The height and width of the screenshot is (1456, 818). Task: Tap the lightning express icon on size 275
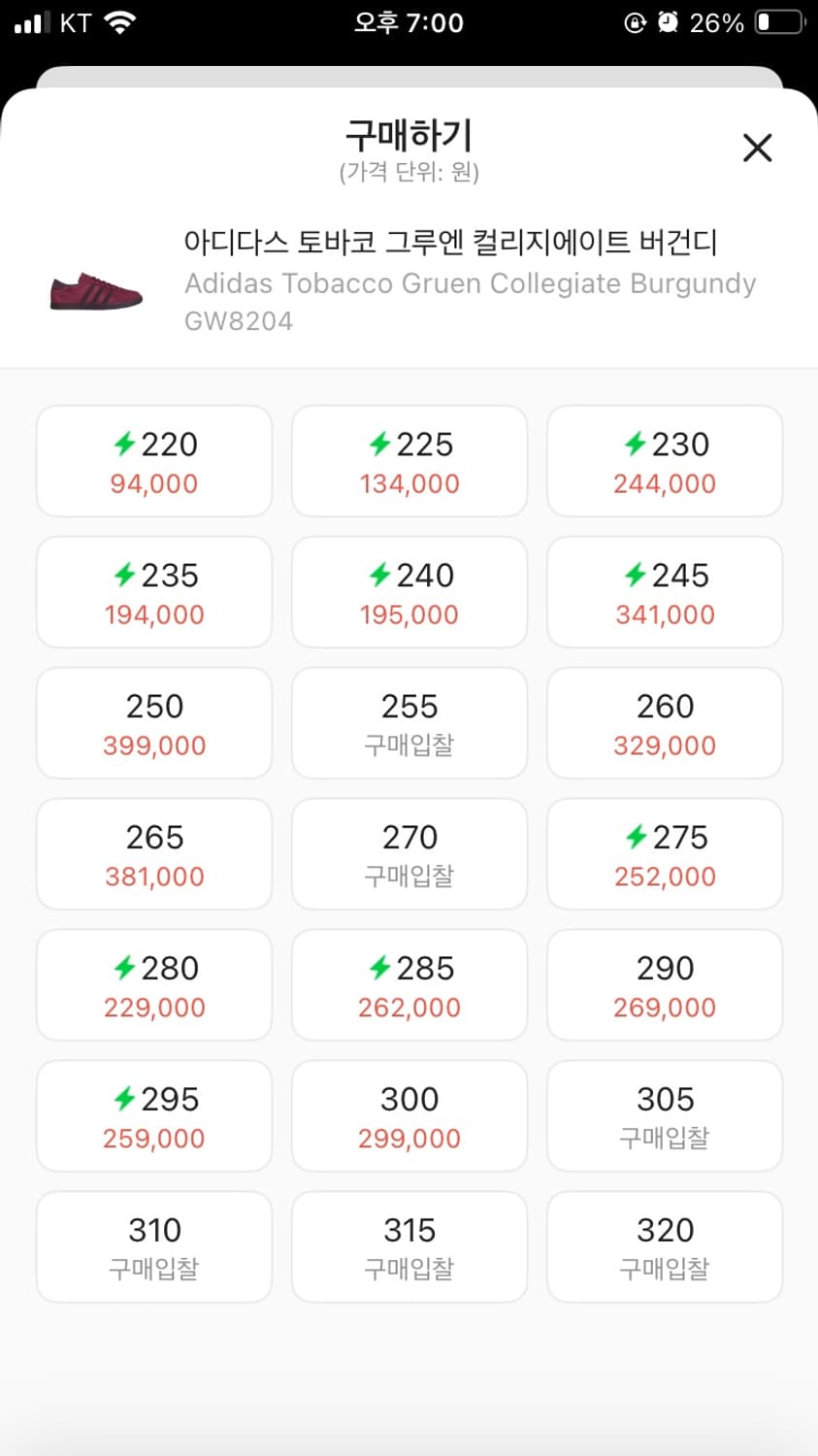pyautogui.click(x=635, y=837)
